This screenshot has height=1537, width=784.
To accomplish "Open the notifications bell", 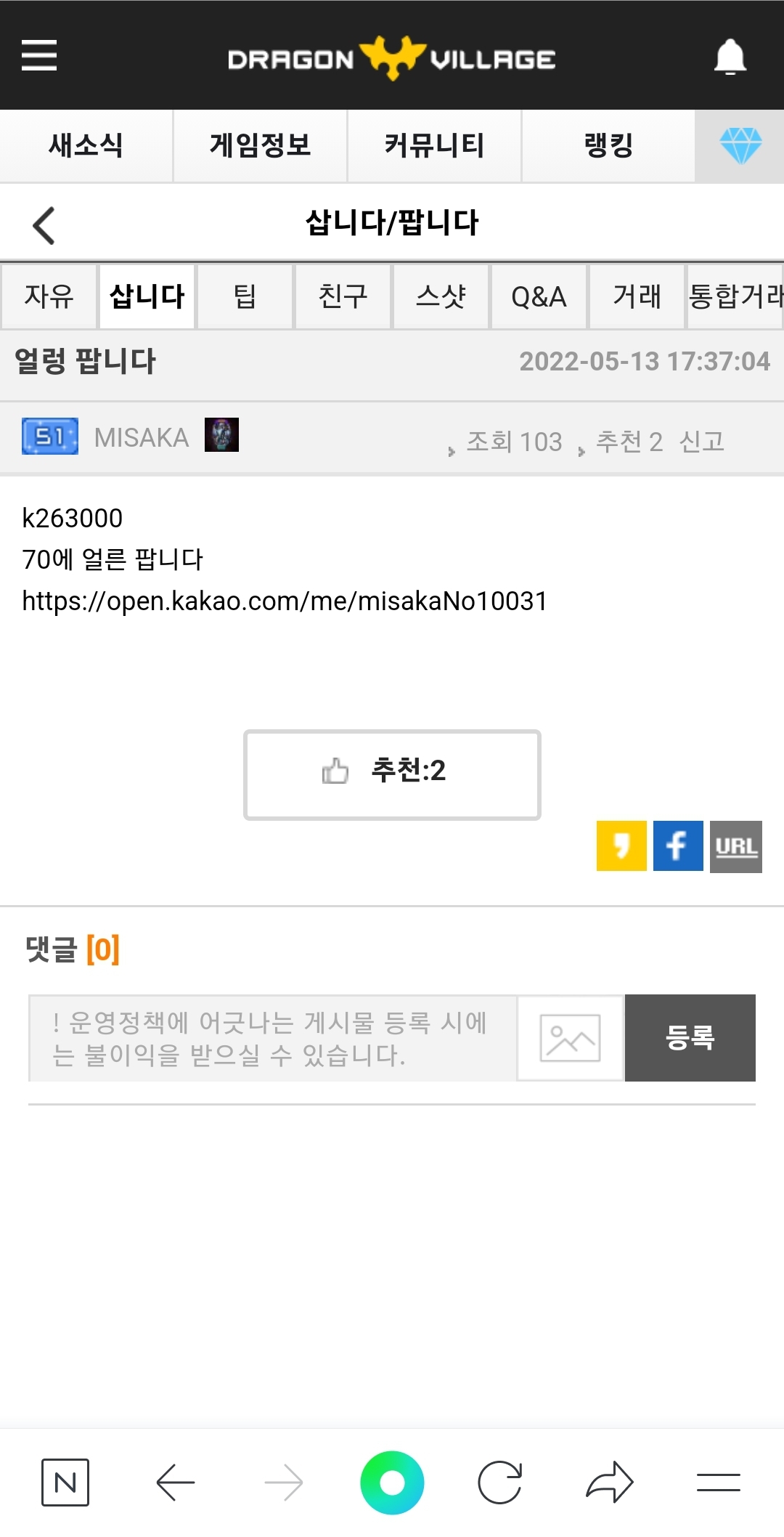I will pyautogui.click(x=730, y=57).
